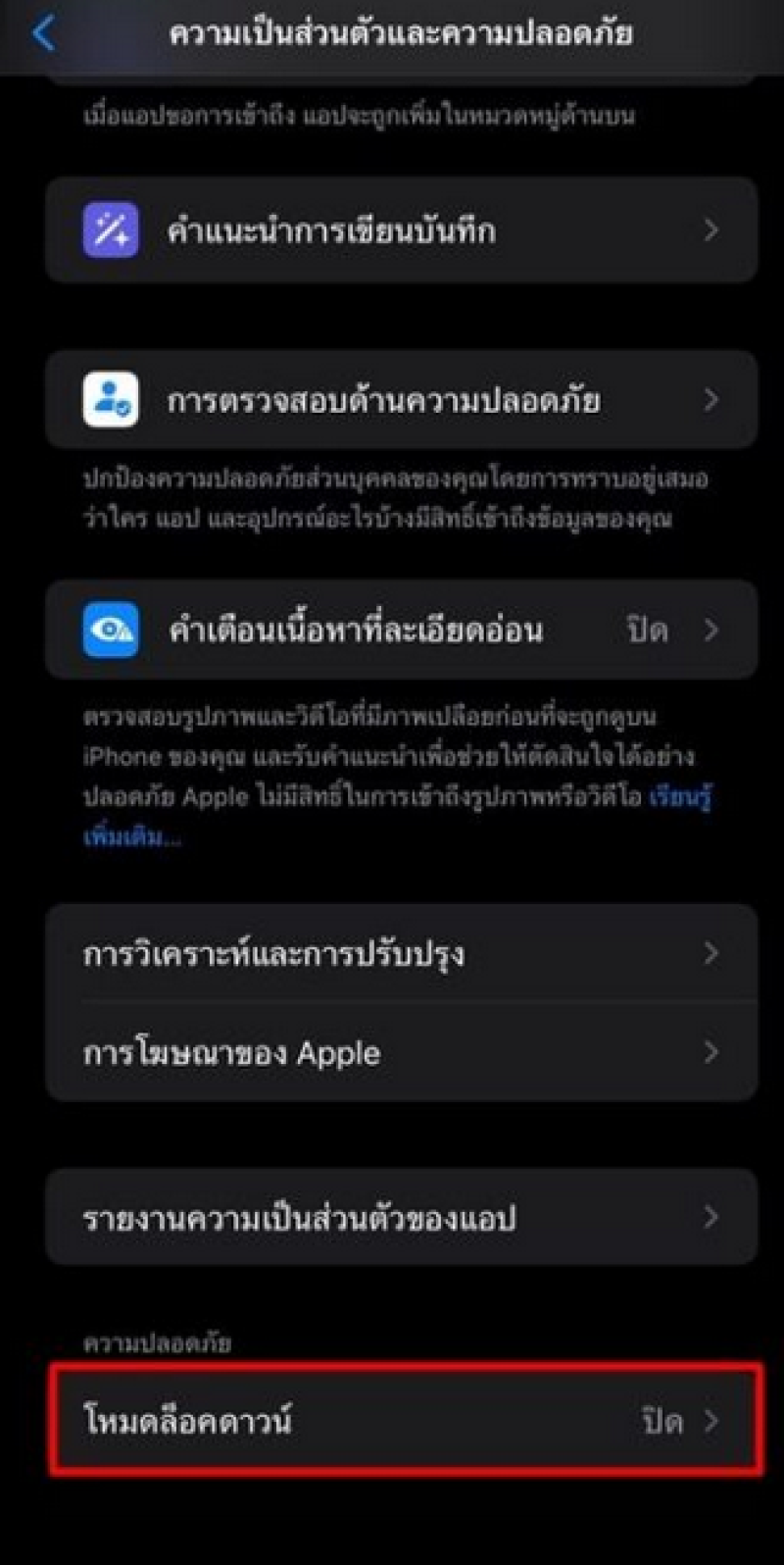Open โหมดล็อคดาวน์ settings
The image size is (784, 1565).
pyautogui.click(x=401, y=1421)
